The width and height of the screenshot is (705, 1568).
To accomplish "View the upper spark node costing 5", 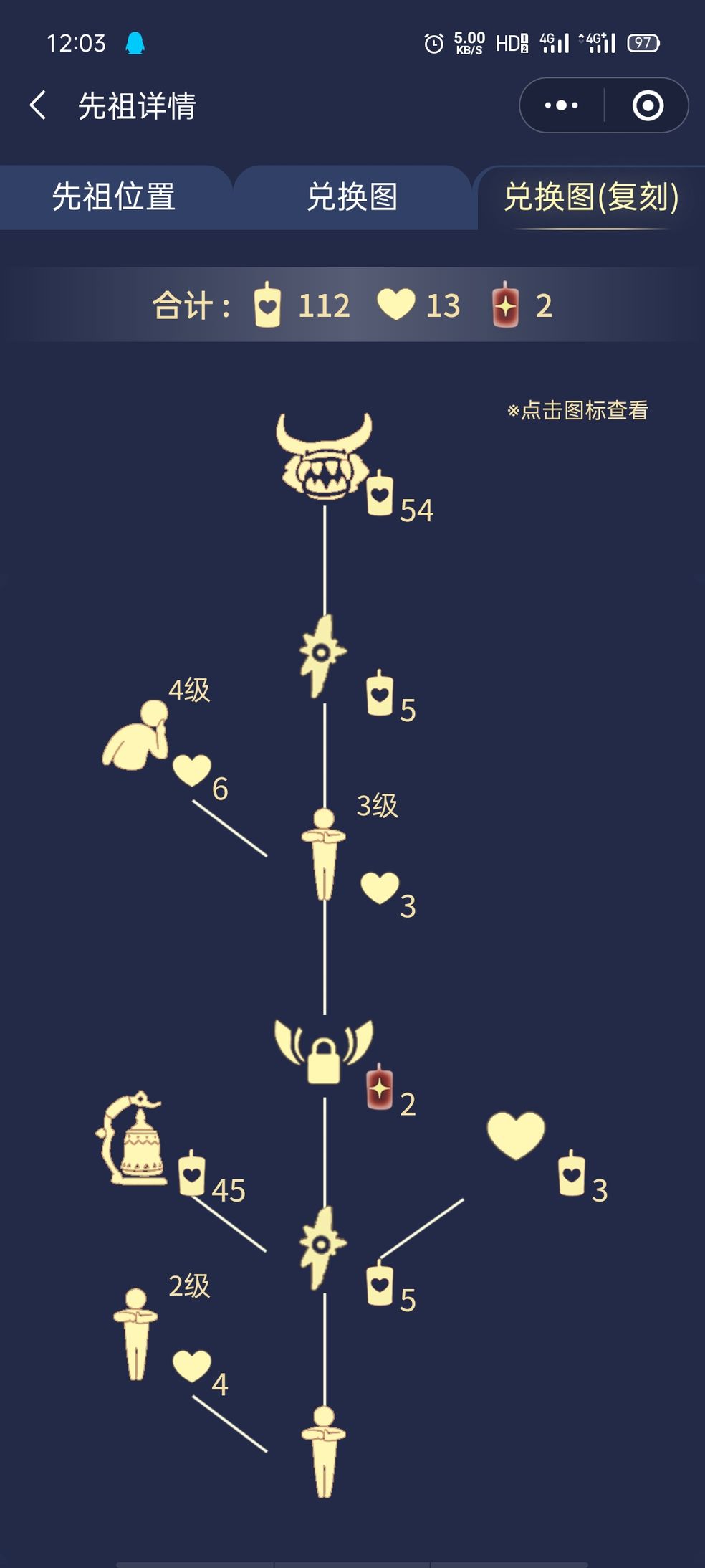I will click(x=322, y=655).
